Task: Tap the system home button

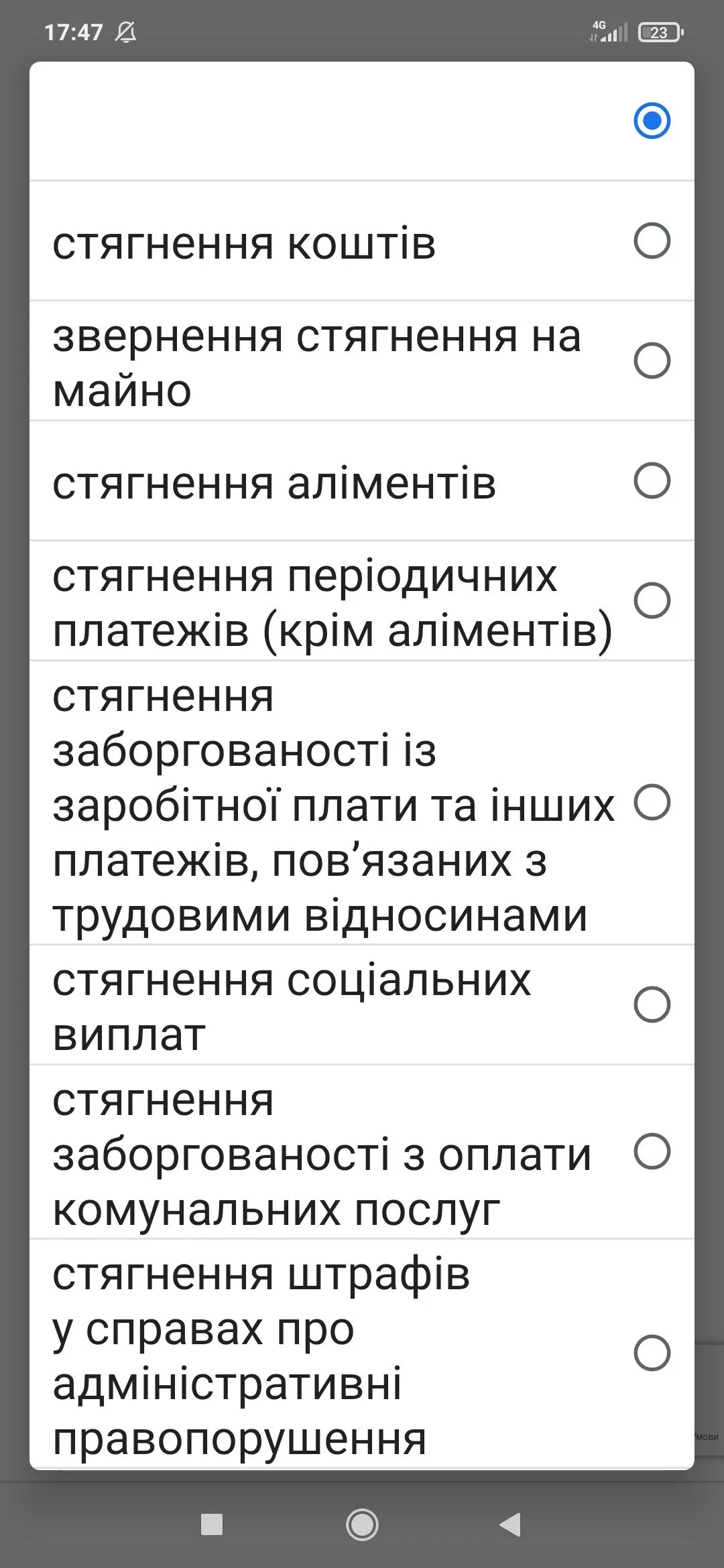Action: coord(362,1525)
